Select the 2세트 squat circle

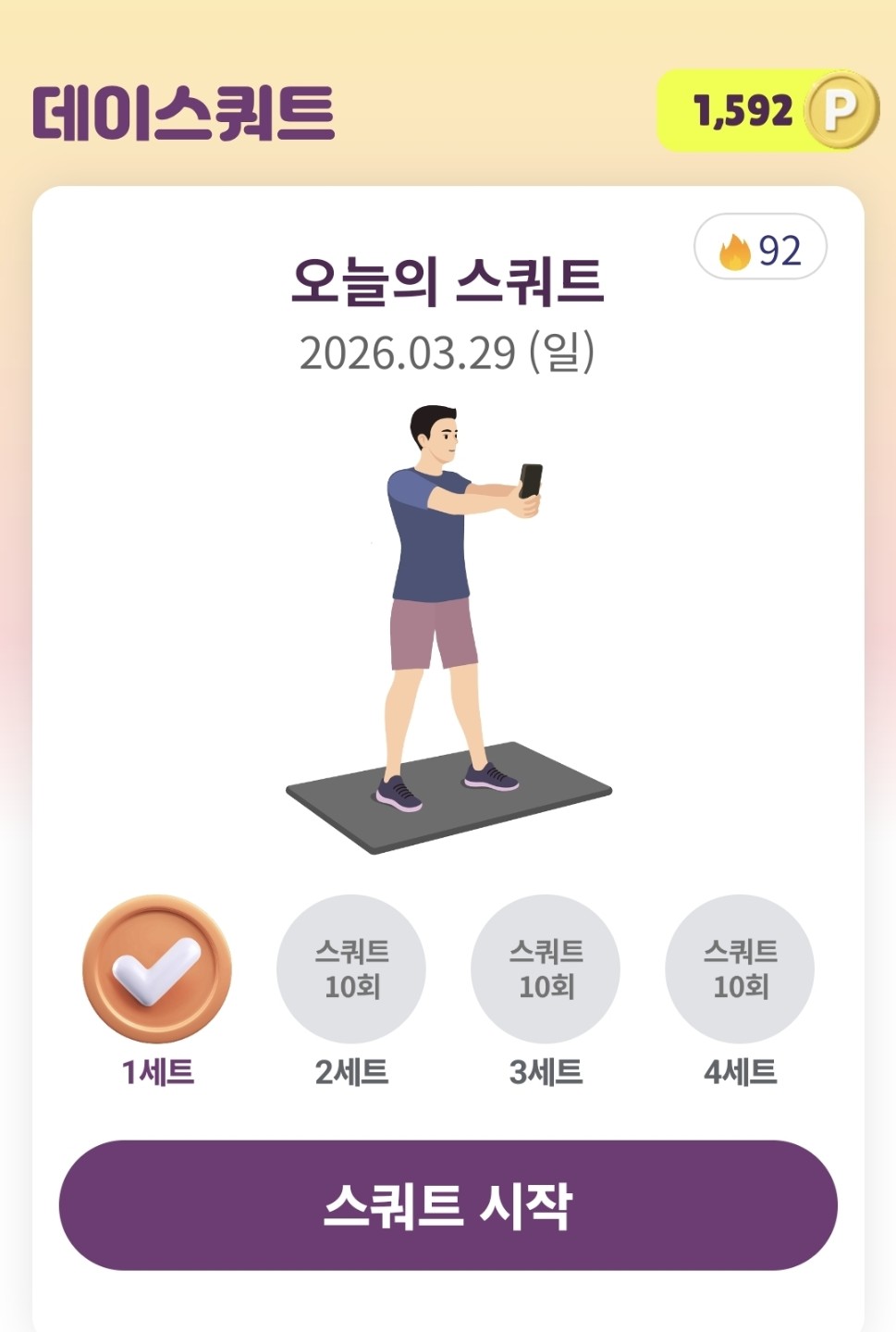click(351, 968)
